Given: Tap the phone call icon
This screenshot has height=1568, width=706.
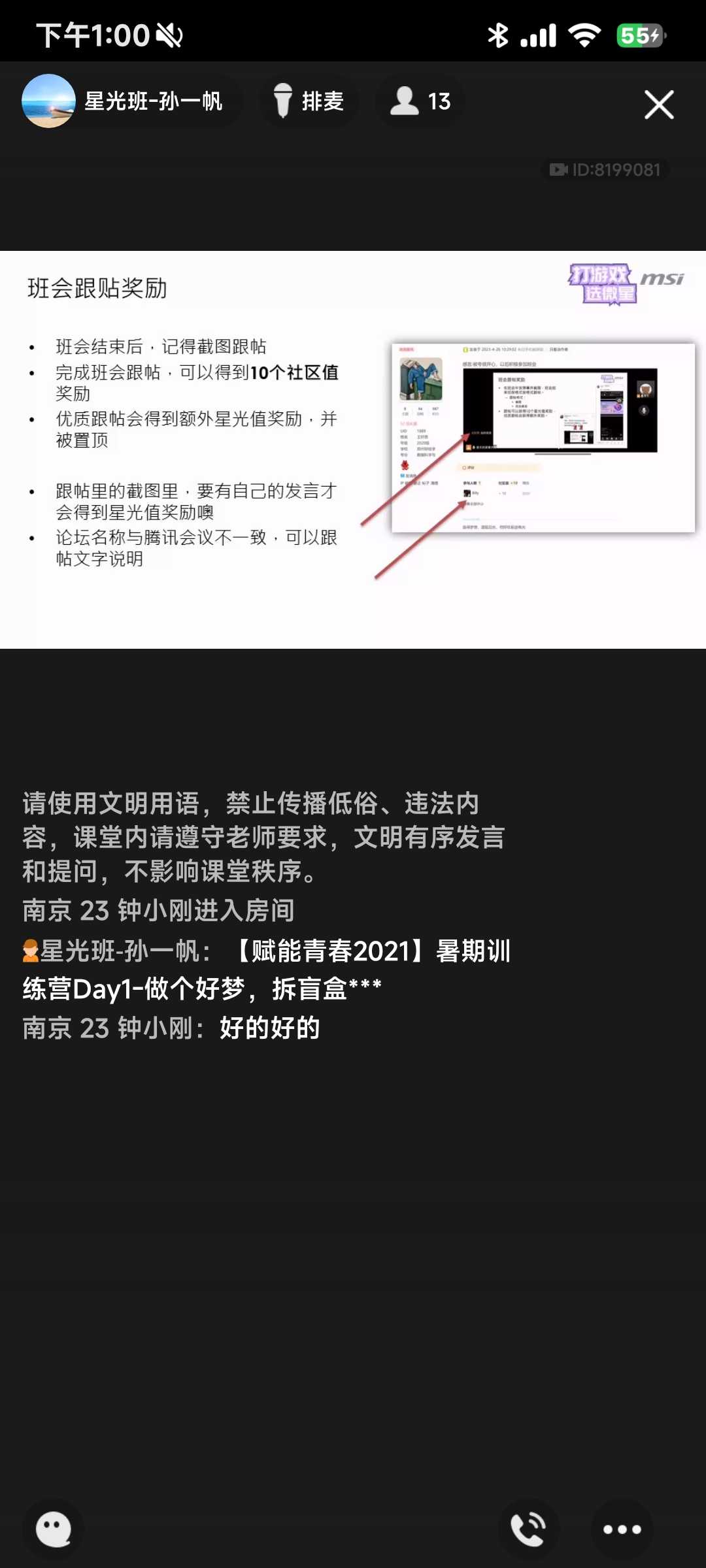Looking at the screenshot, I should pos(528,1529).
